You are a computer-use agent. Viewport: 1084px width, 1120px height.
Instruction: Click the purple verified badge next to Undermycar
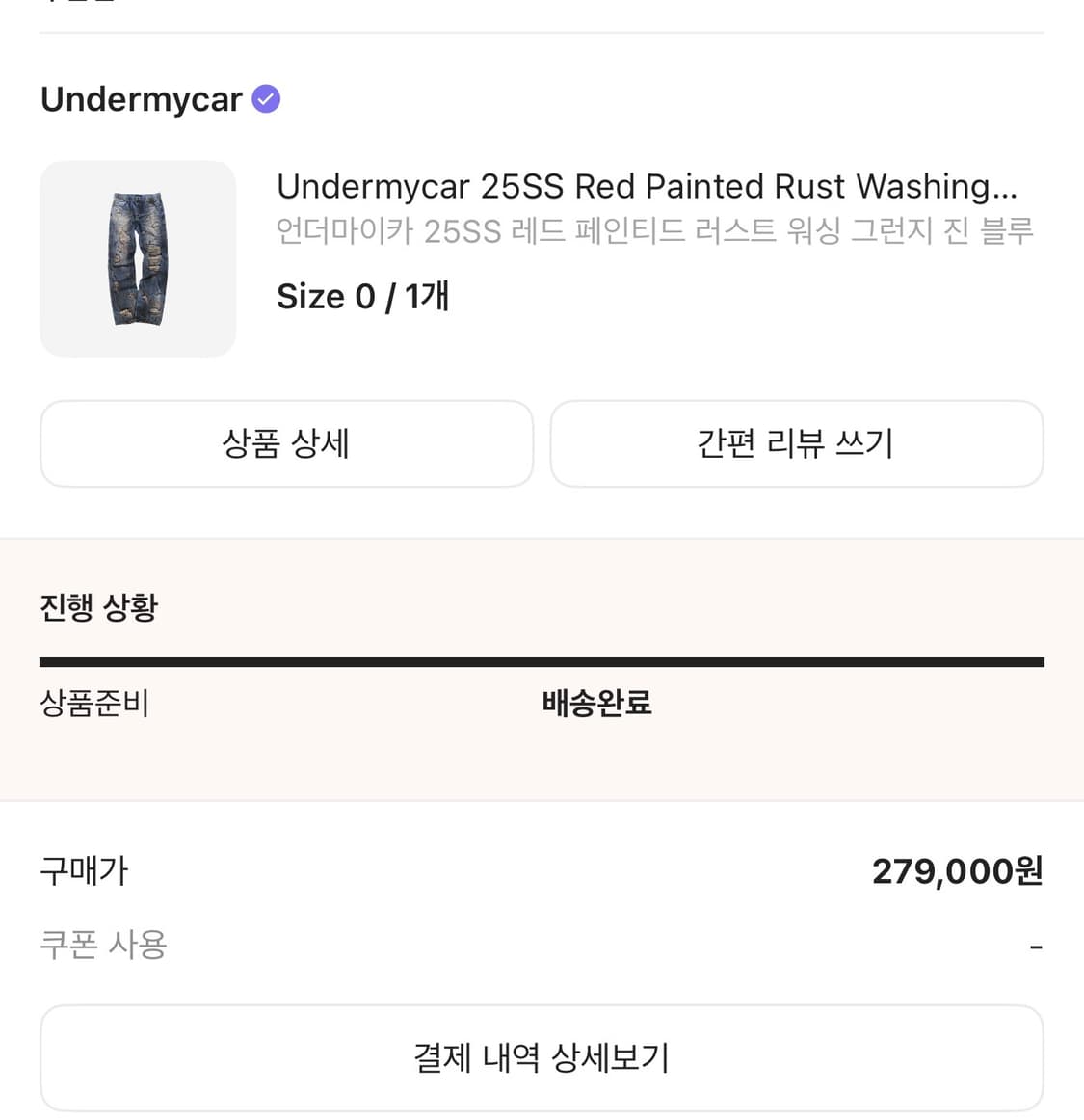266,97
